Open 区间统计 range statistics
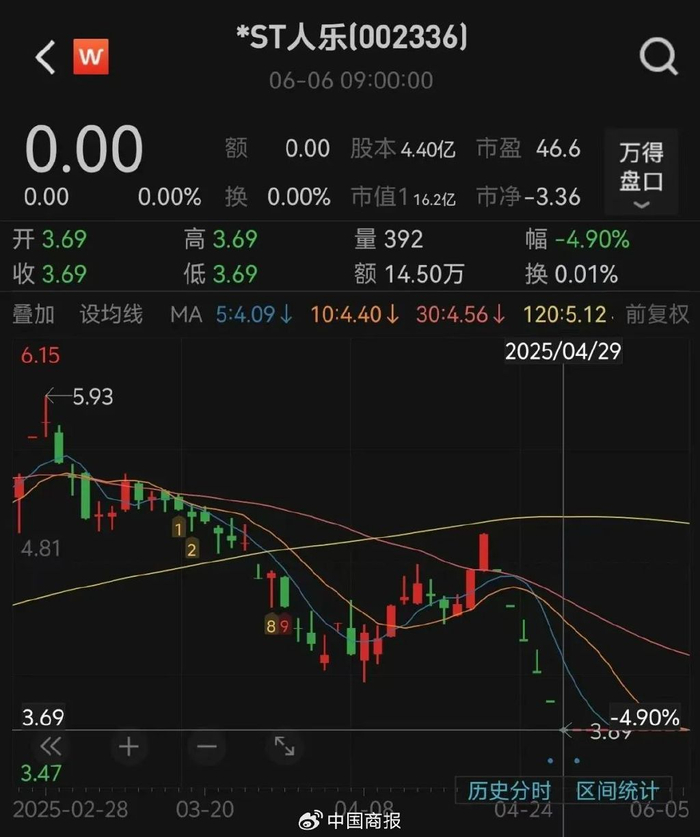The height and width of the screenshot is (837, 700). pyautogui.click(x=617, y=790)
